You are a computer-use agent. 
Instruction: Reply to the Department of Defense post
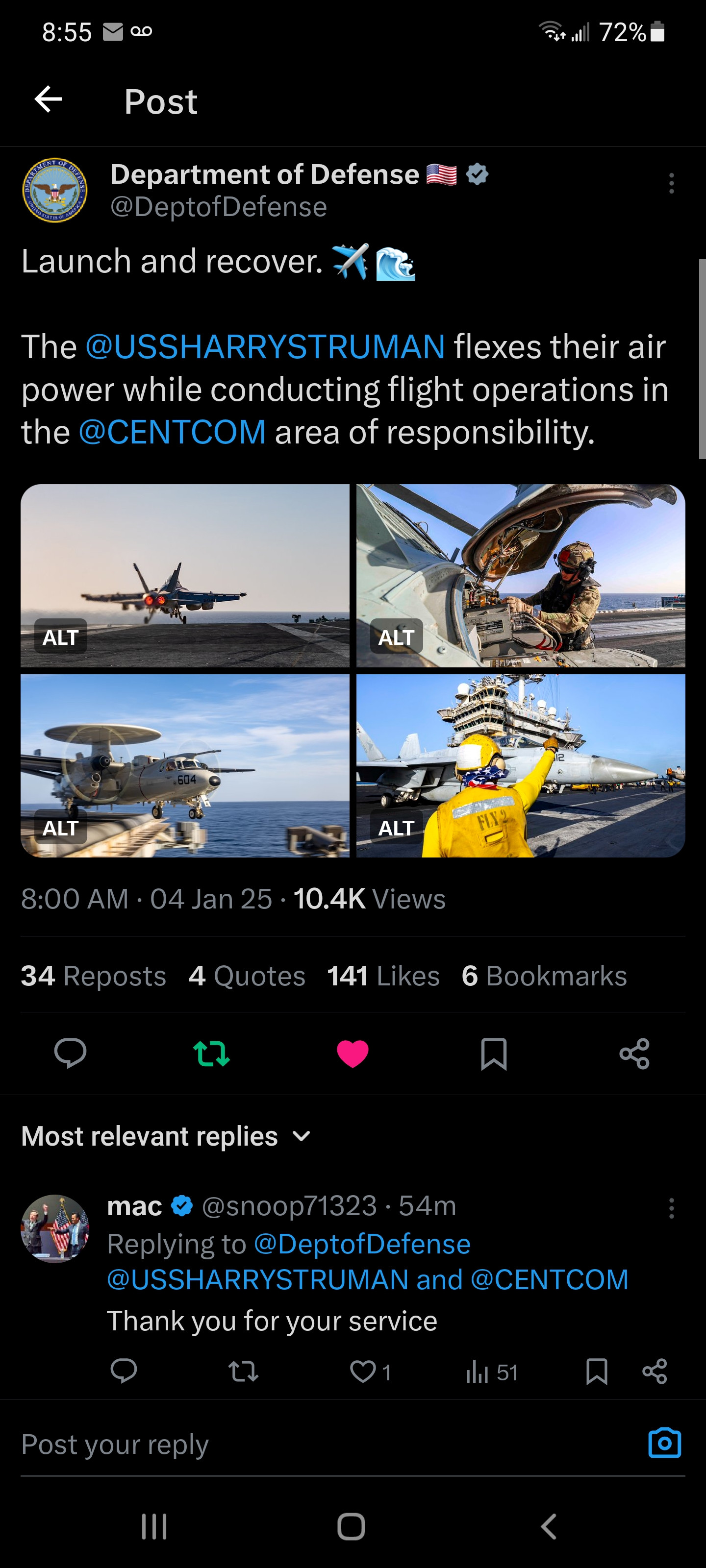(x=70, y=1053)
